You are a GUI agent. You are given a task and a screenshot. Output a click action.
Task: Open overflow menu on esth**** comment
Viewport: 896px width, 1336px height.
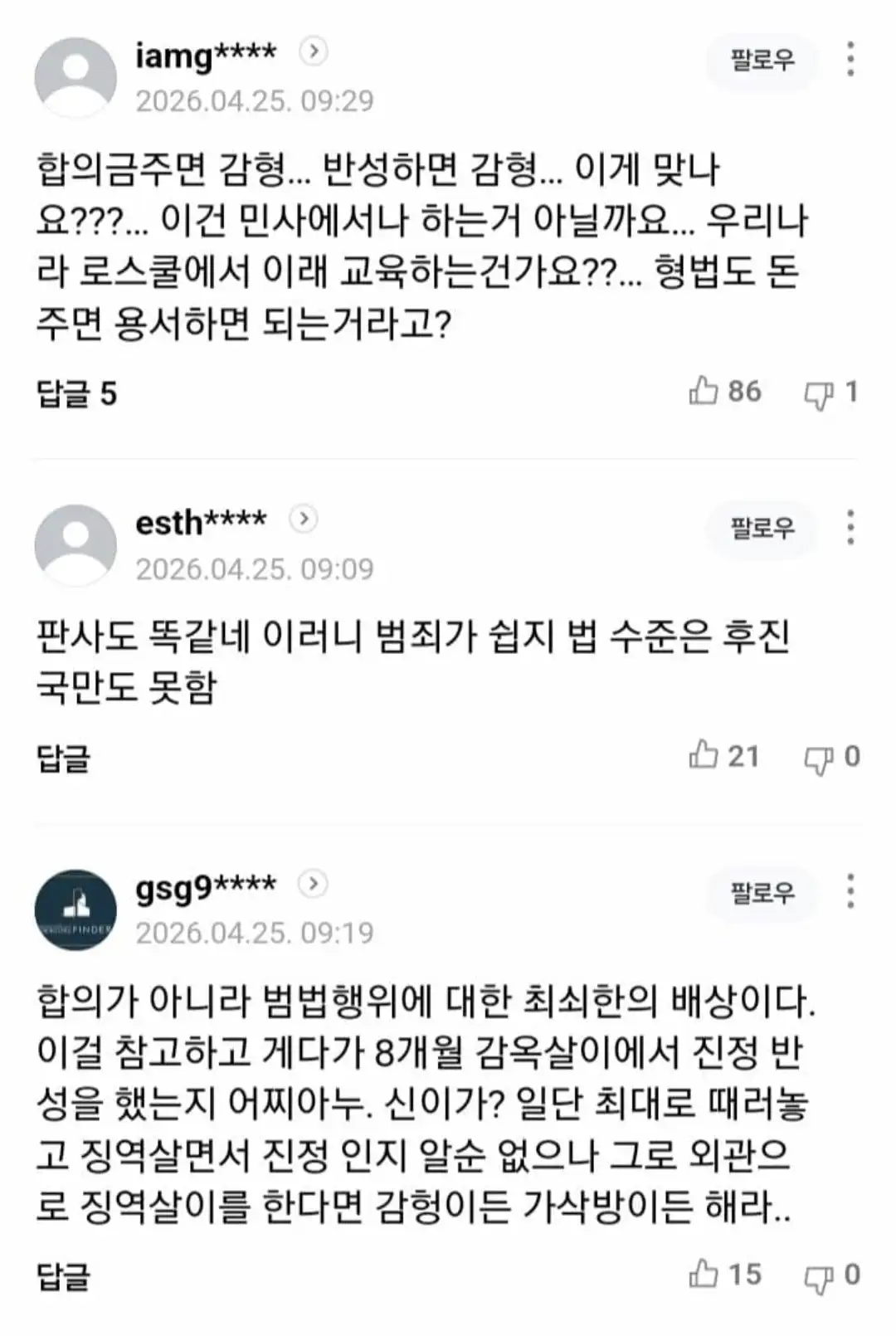(x=850, y=528)
